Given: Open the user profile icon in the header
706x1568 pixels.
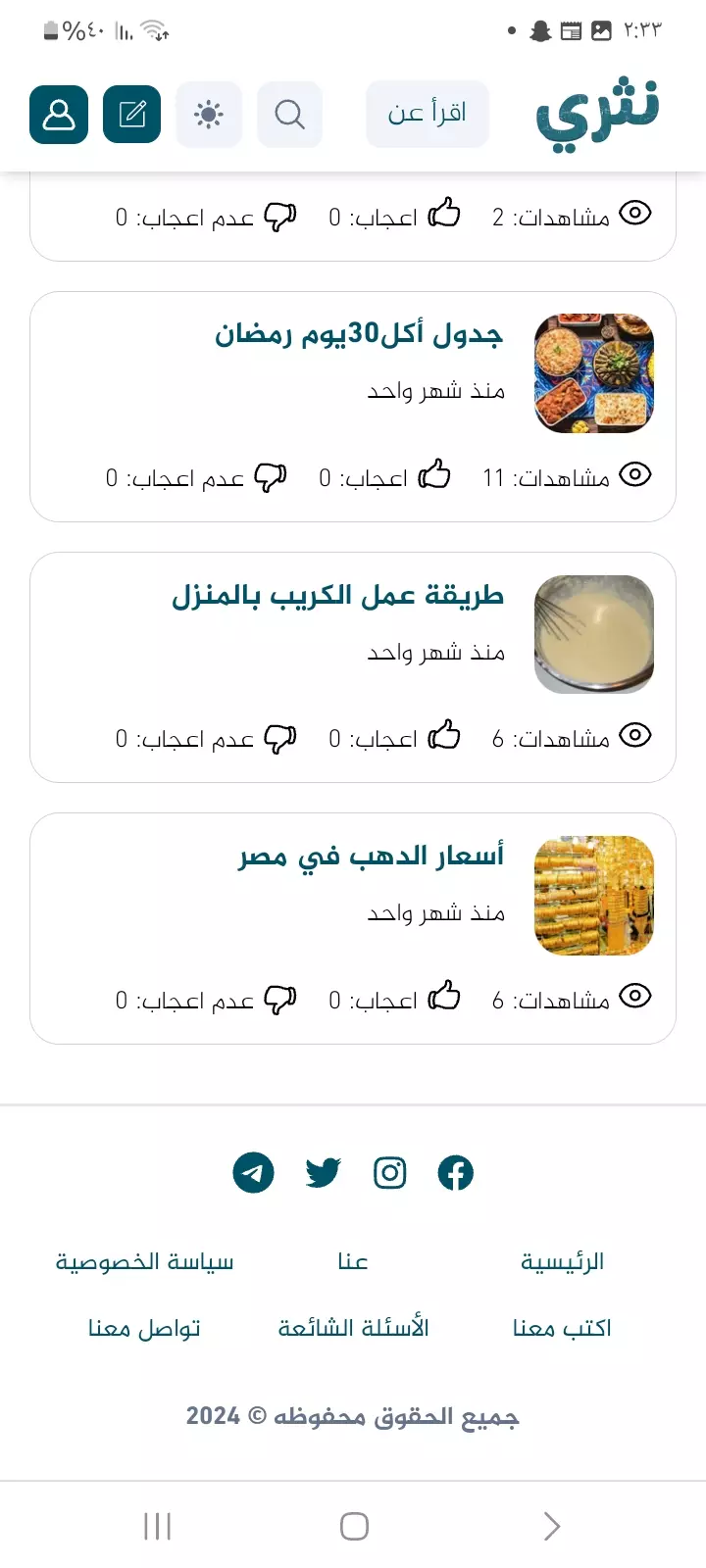Looking at the screenshot, I should [58, 115].
